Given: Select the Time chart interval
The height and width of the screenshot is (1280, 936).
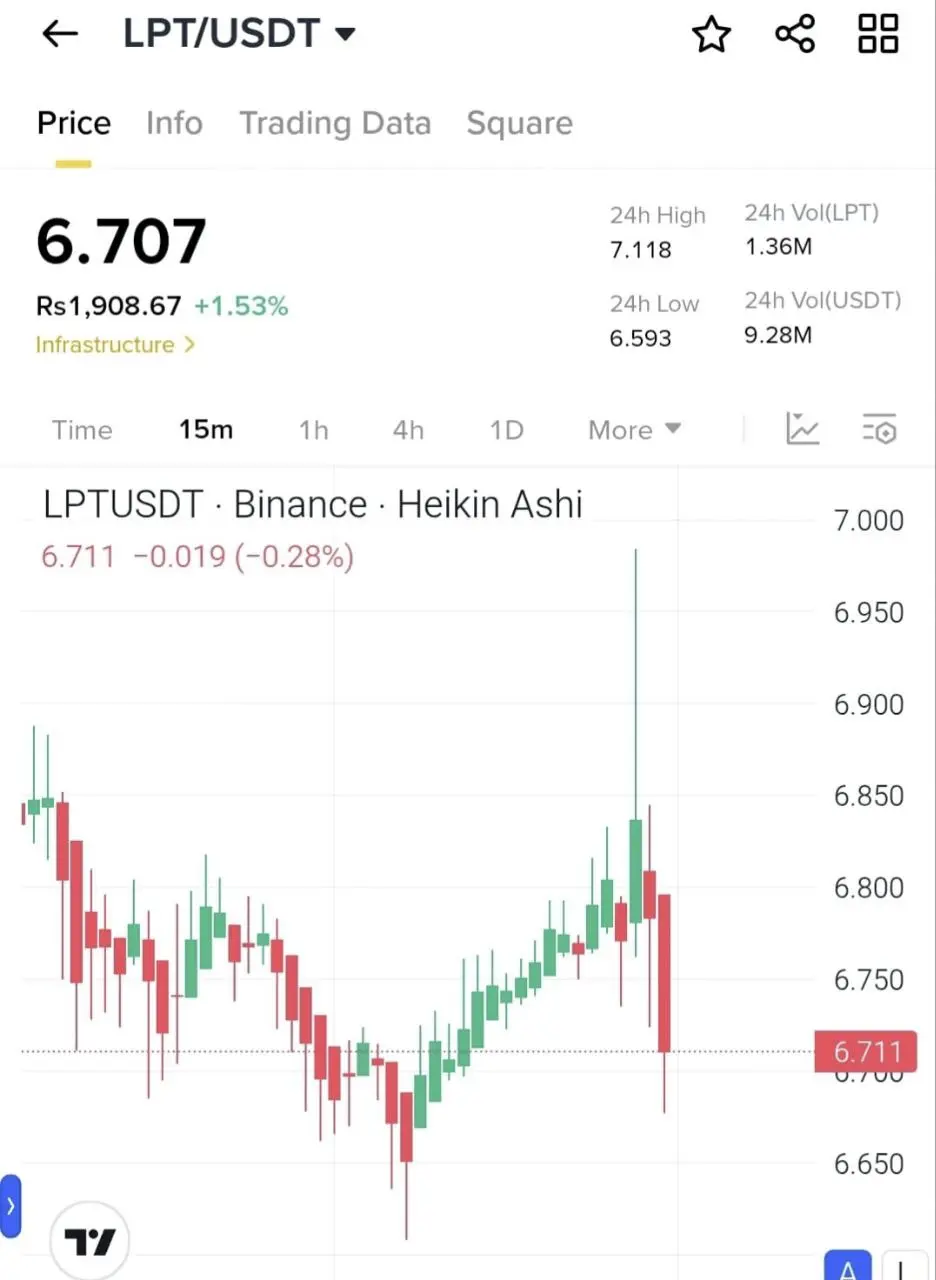Looking at the screenshot, I should [82, 430].
